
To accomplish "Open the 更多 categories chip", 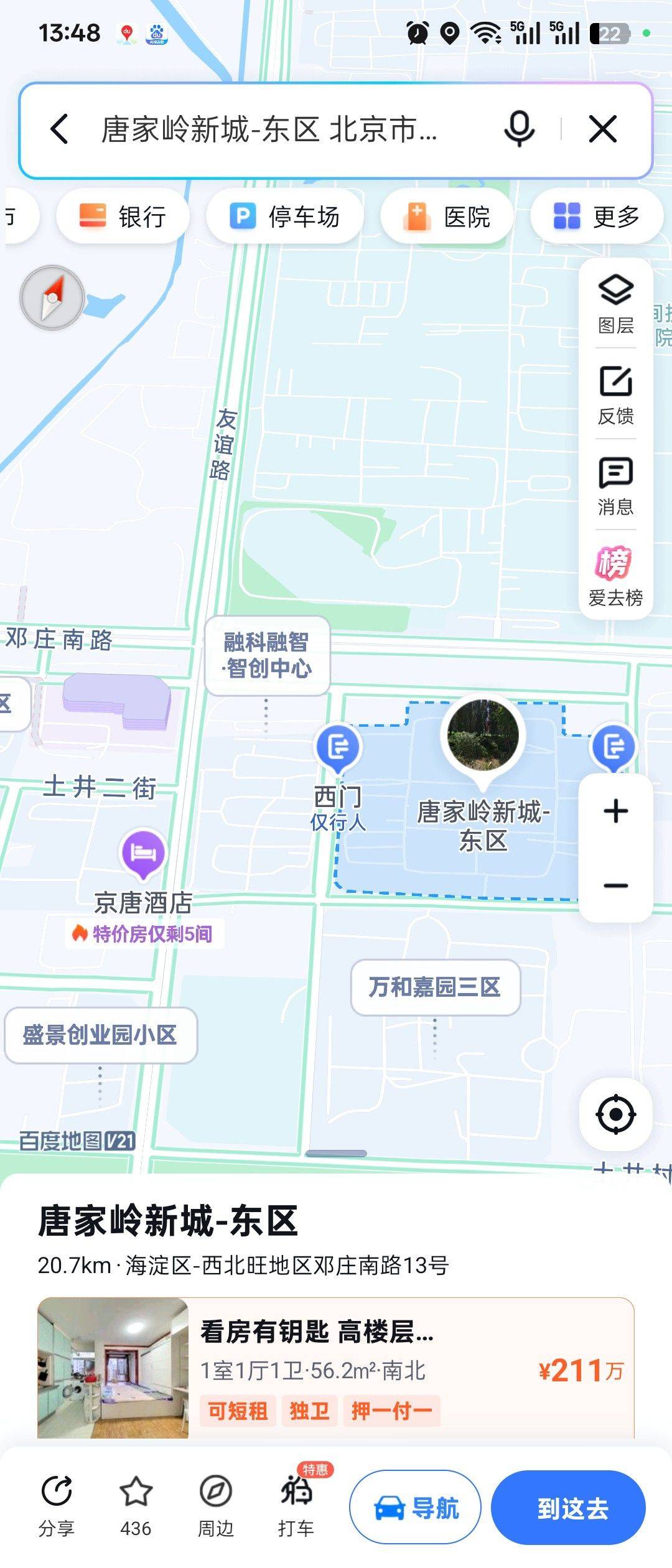I will [596, 217].
